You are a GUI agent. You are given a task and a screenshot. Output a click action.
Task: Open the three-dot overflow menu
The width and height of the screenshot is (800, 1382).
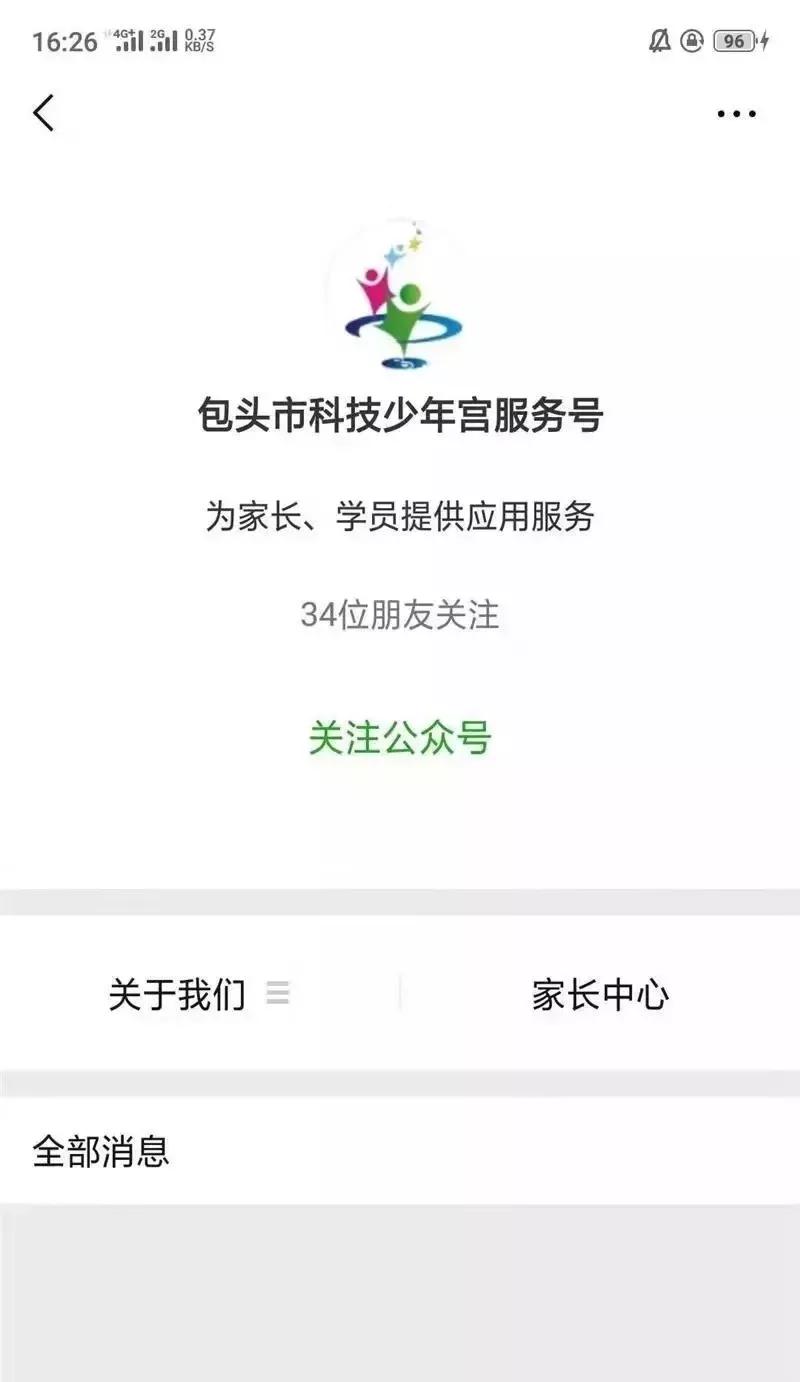737,114
